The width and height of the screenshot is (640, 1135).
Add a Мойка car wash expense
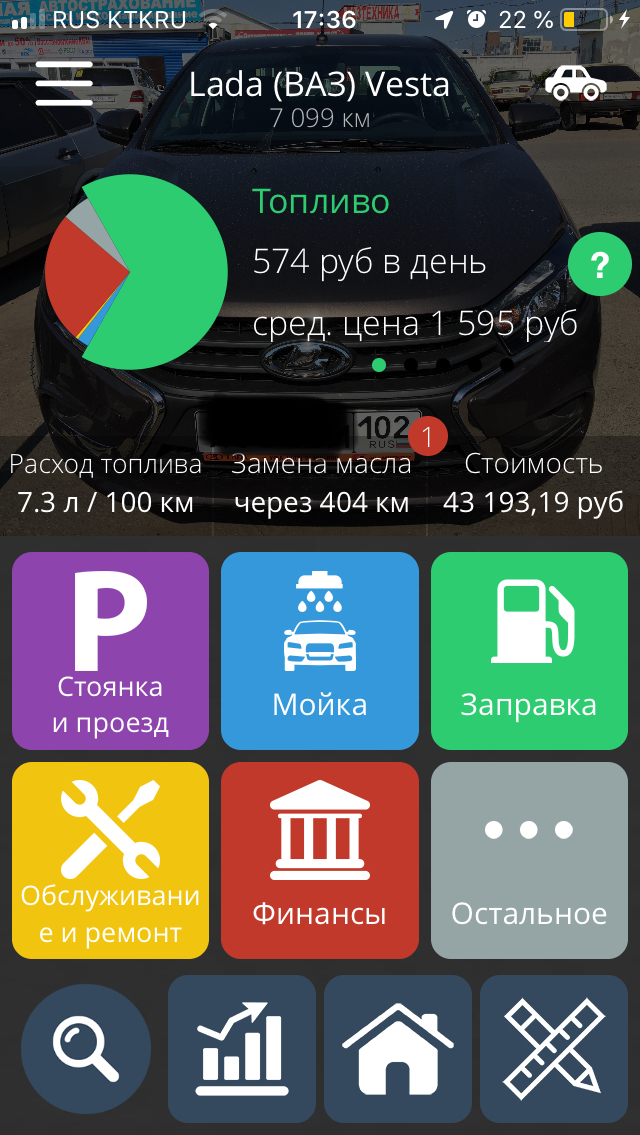pos(320,651)
